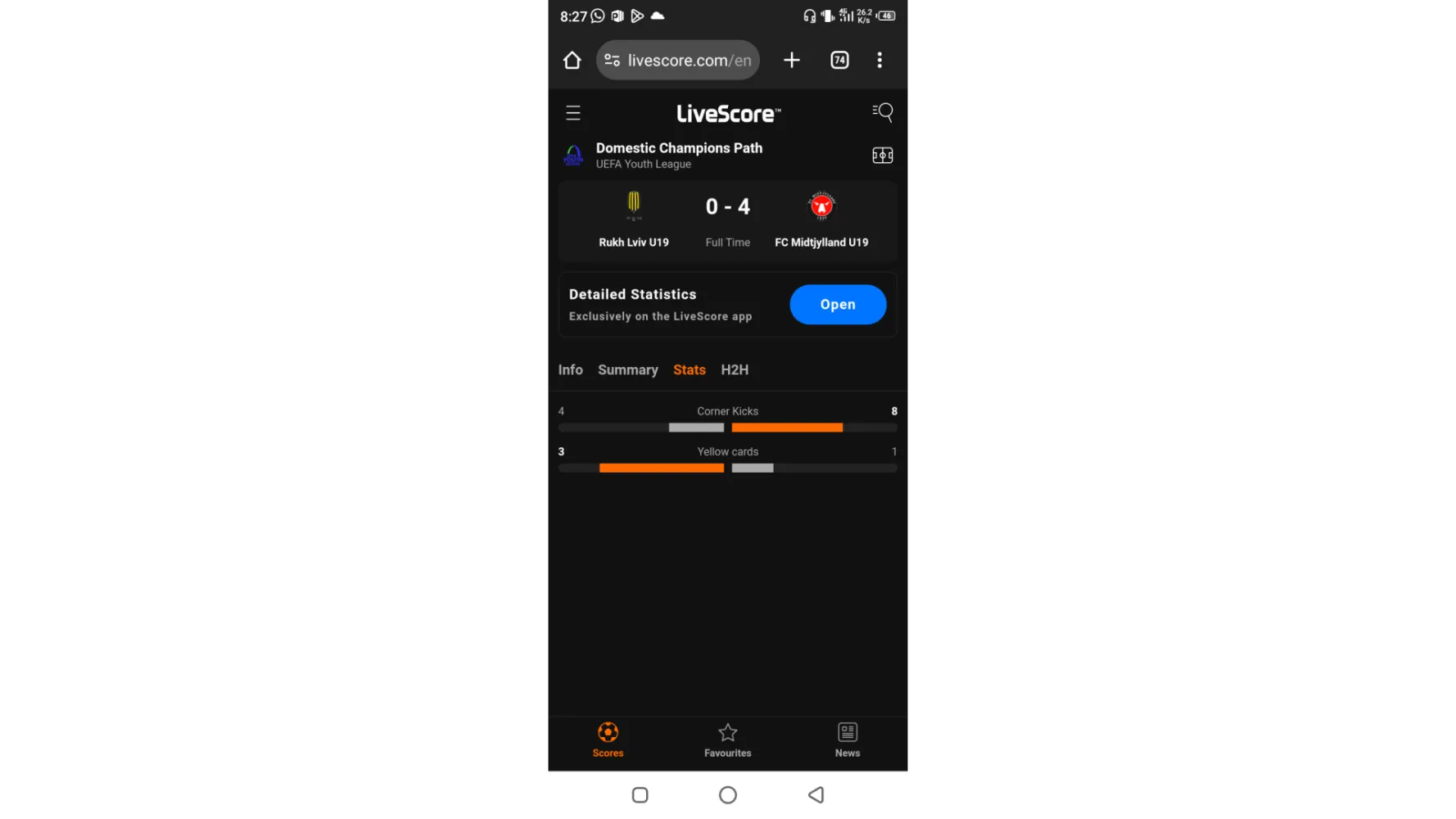Open the Favourites tab
This screenshot has height=819, width=1456.
(727, 740)
